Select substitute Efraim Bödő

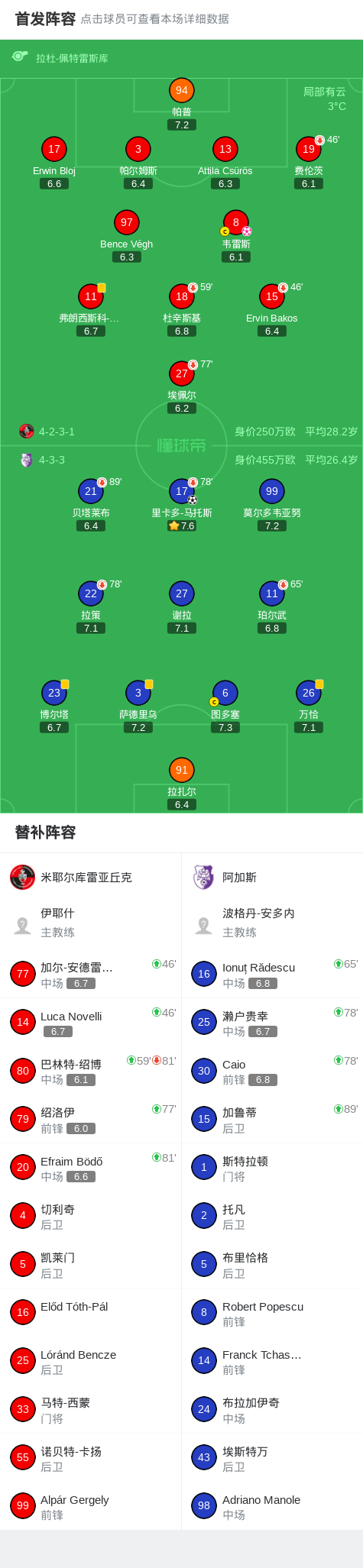[90, 1168]
